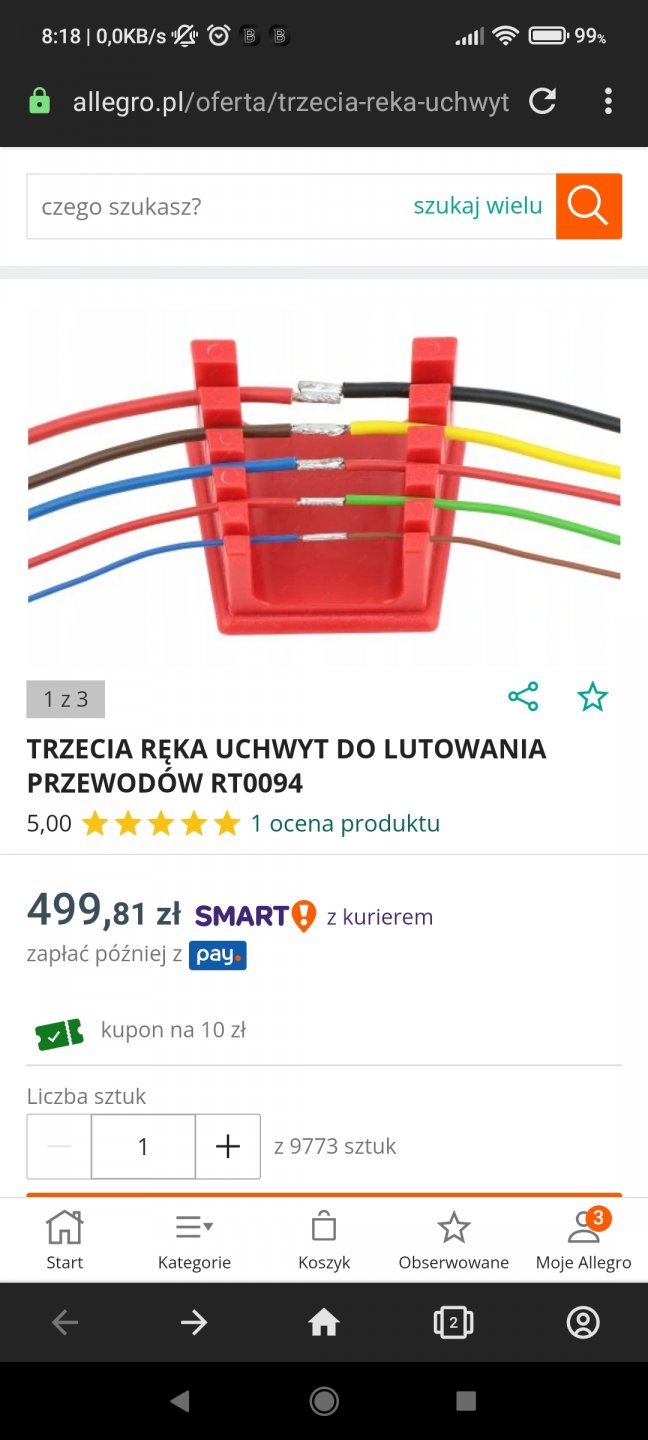648x1440 pixels.
Task: Share this offer
Action: [x=523, y=697]
